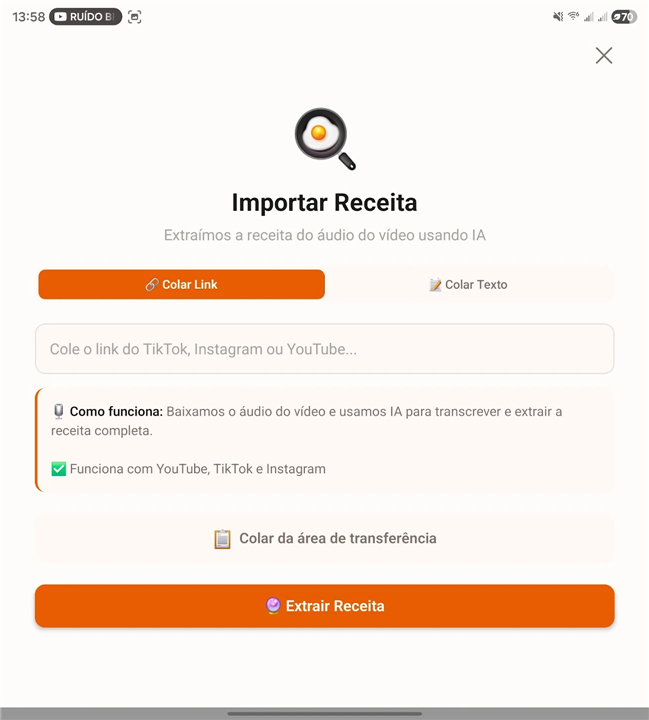The width and height of the screenshot is (649, 720).
Task: Select the Colar Link tab
Action: tap(181, 285)
